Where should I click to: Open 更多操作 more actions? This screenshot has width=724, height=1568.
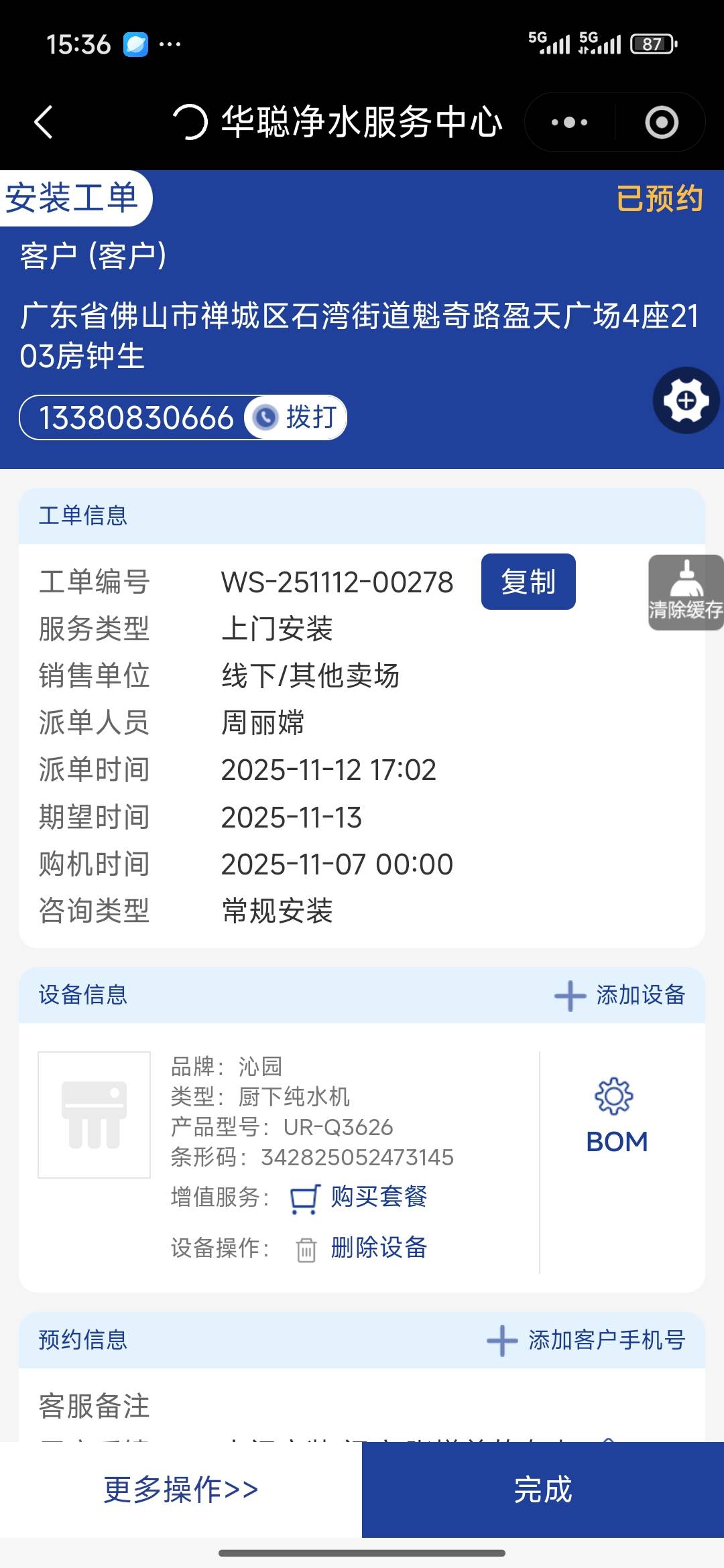coord(181,1490)
